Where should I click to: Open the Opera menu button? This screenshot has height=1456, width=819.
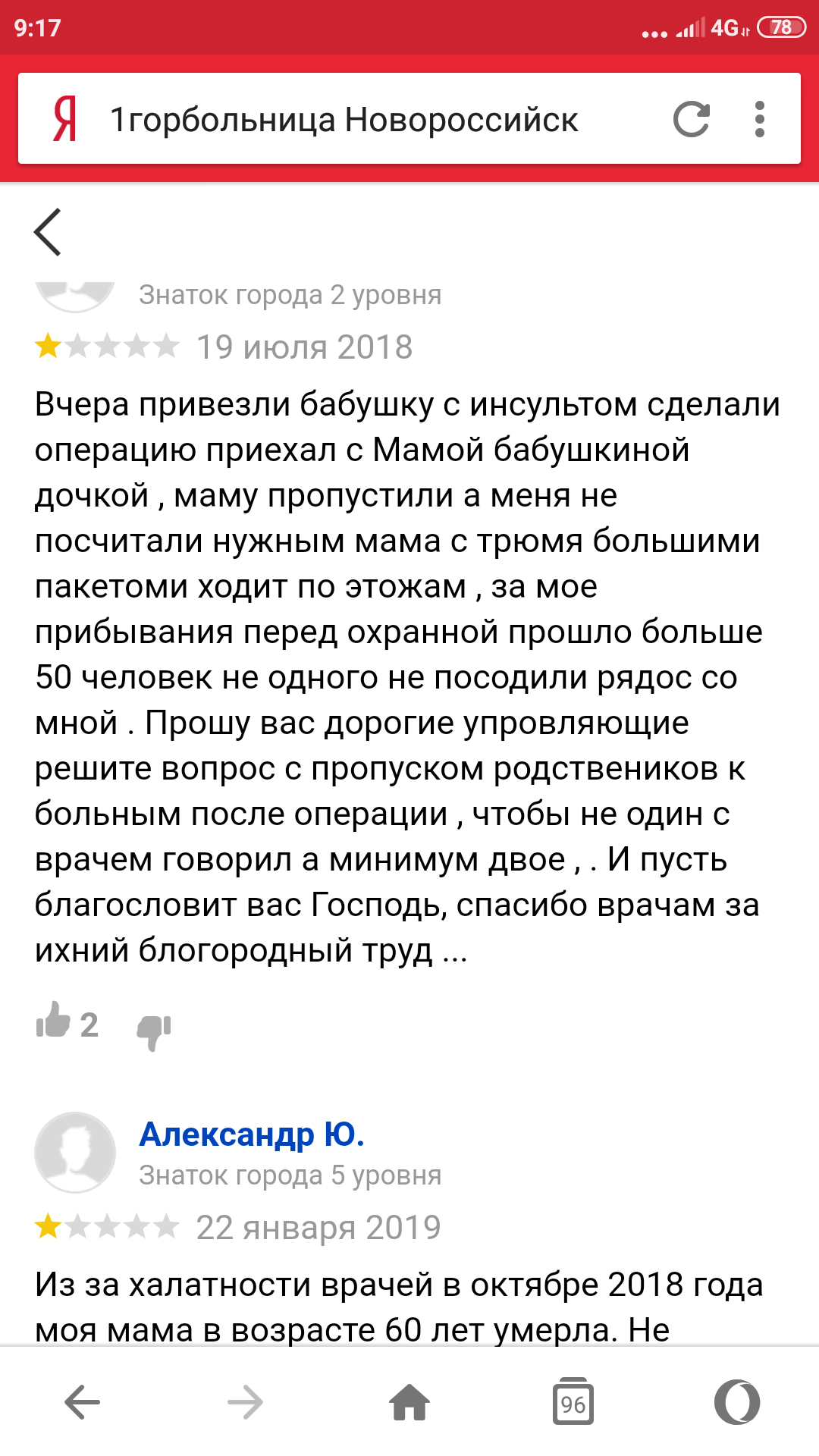click(x=737, y=1402)
